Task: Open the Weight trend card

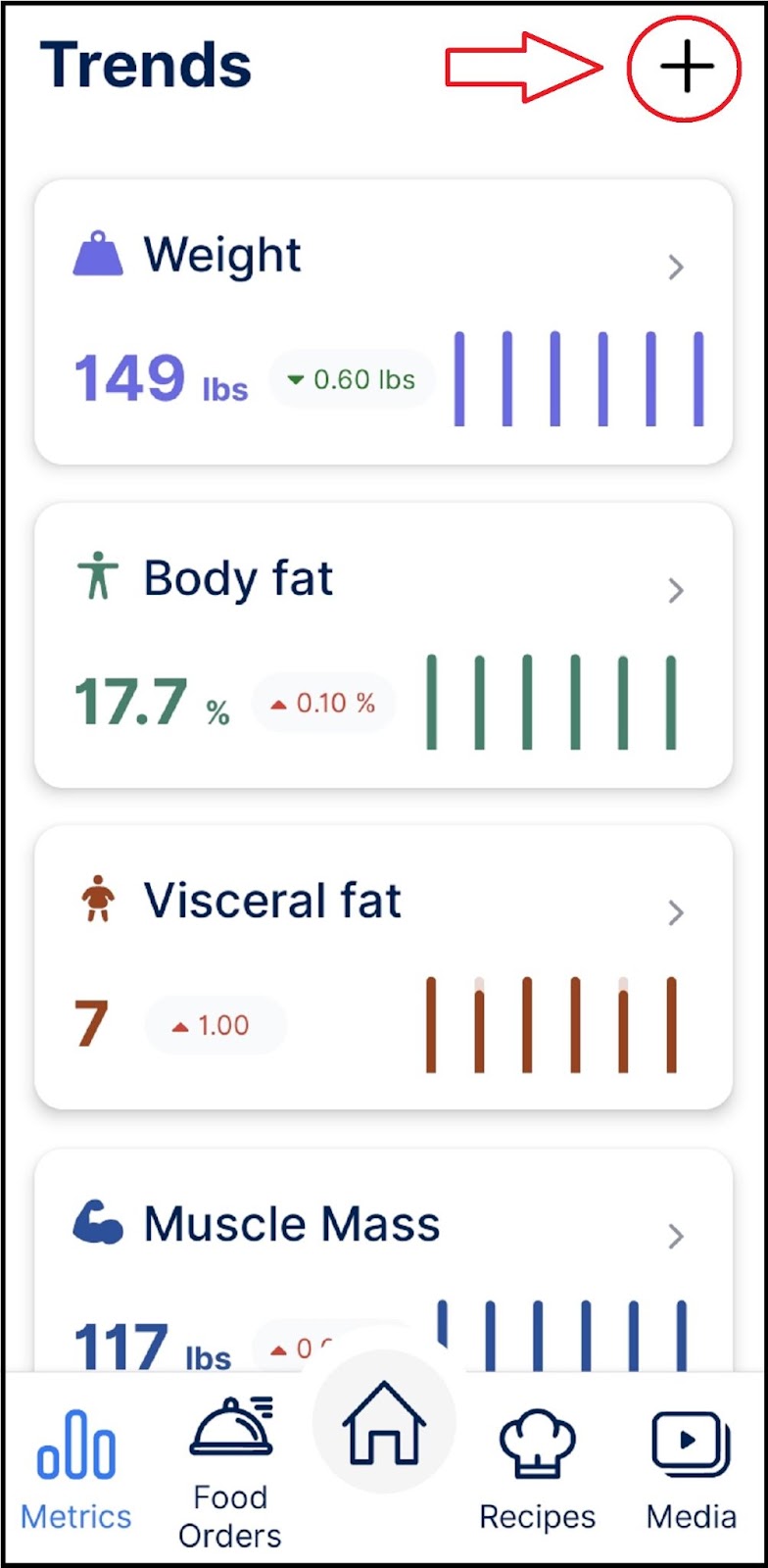Action: point(383,321)
